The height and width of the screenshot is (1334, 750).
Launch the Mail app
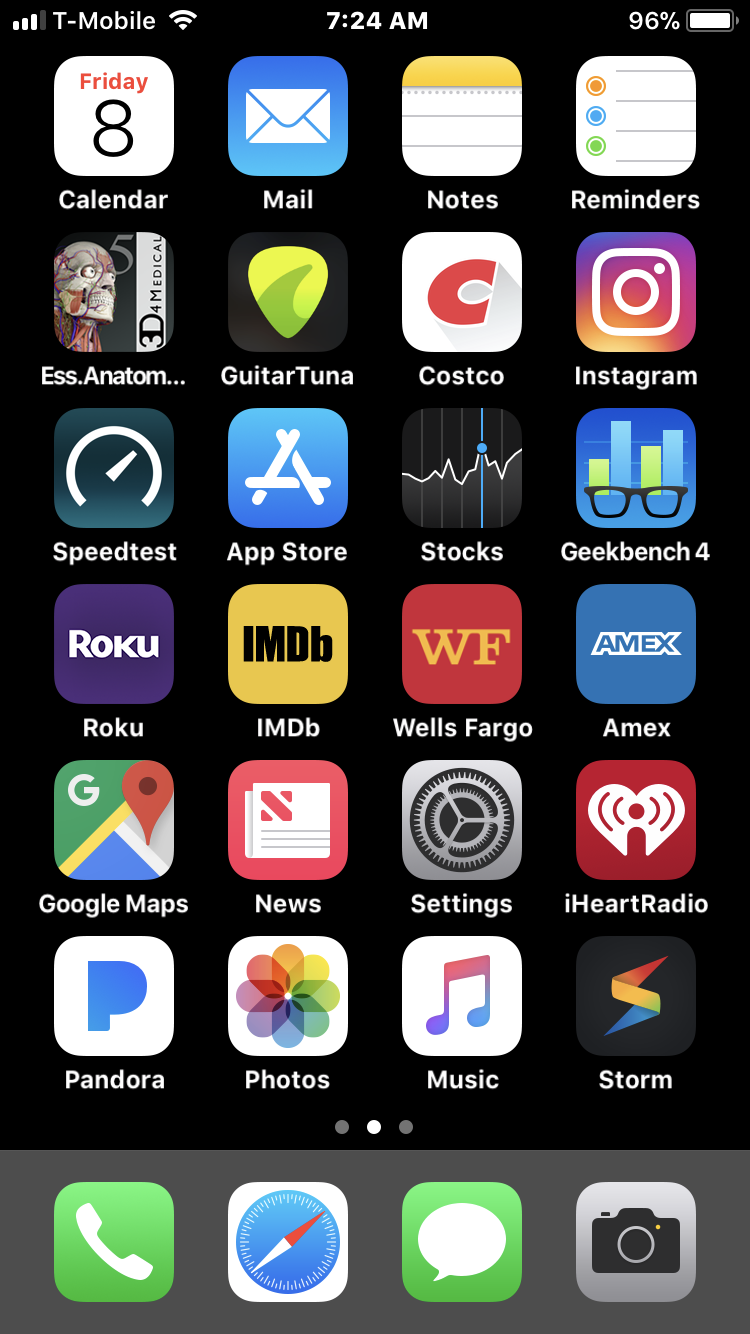[x=288, y=116]
